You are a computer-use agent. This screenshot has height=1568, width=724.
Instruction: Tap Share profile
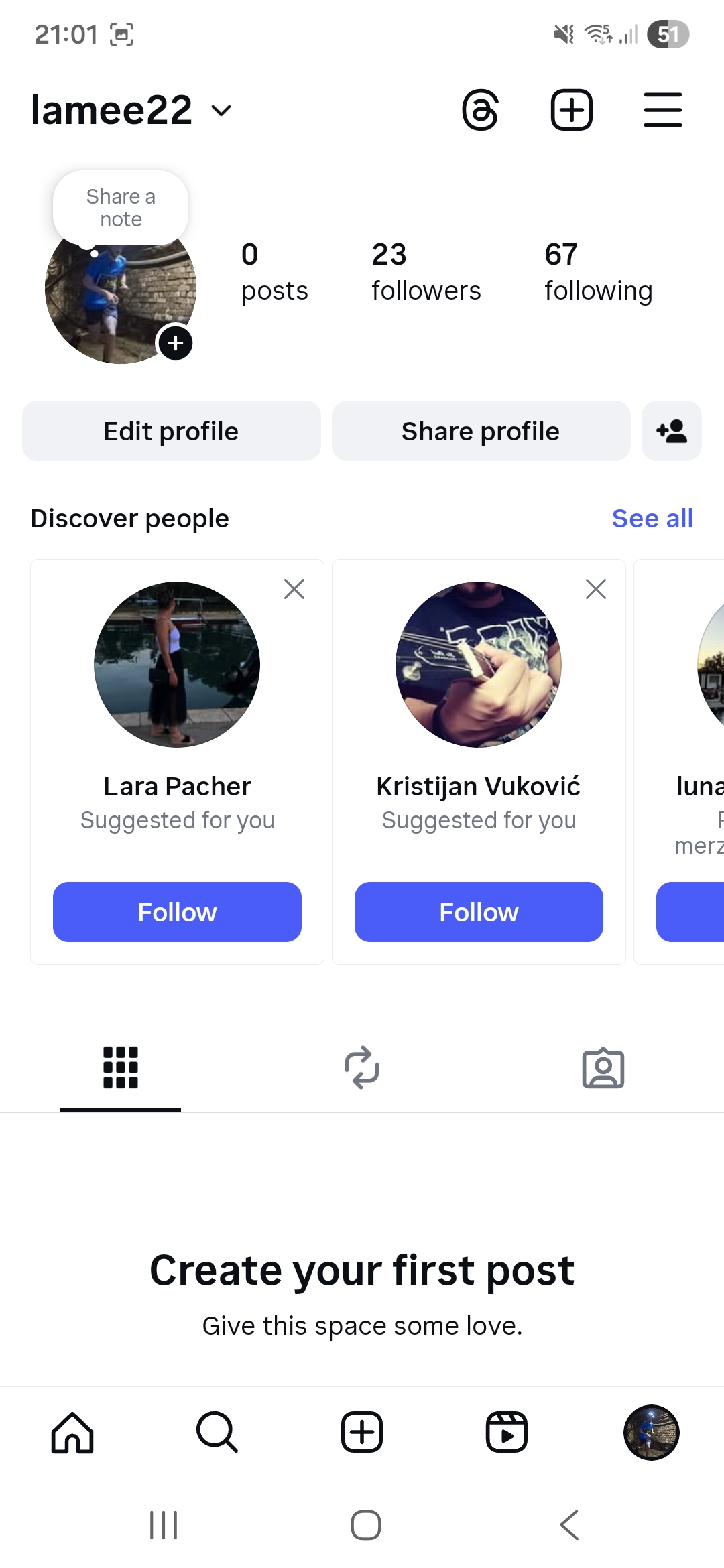[481, 431]
